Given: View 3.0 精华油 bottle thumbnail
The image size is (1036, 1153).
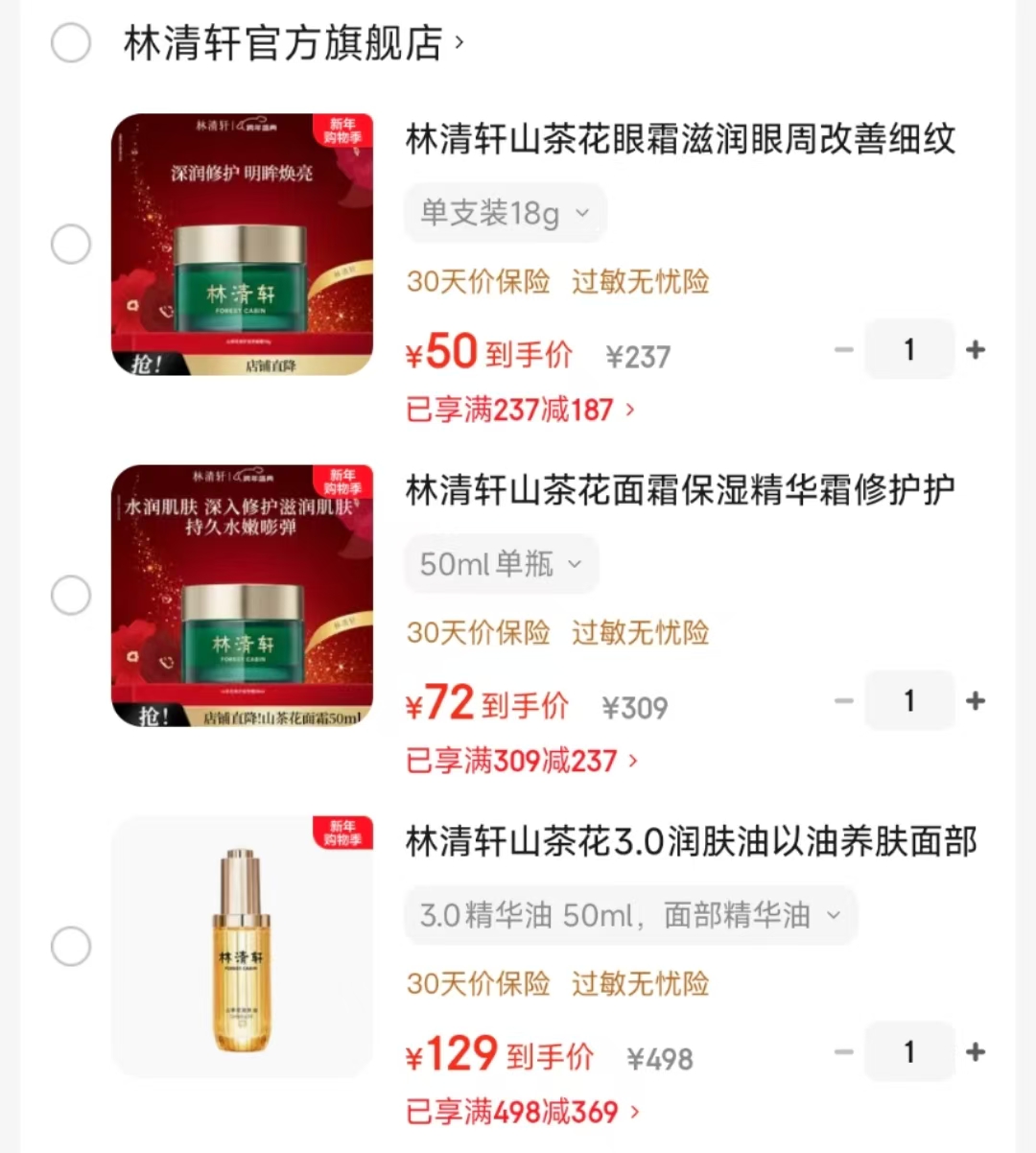Looking at the screenshot, I should click(x=243, y=946).
